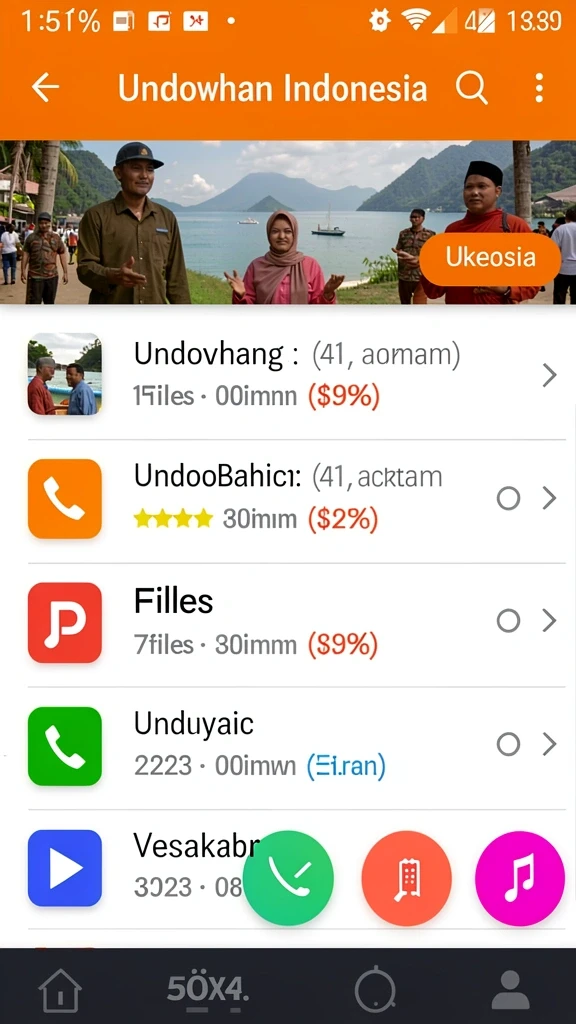Tap the Ukeosia button on the banner

[490, 257]
